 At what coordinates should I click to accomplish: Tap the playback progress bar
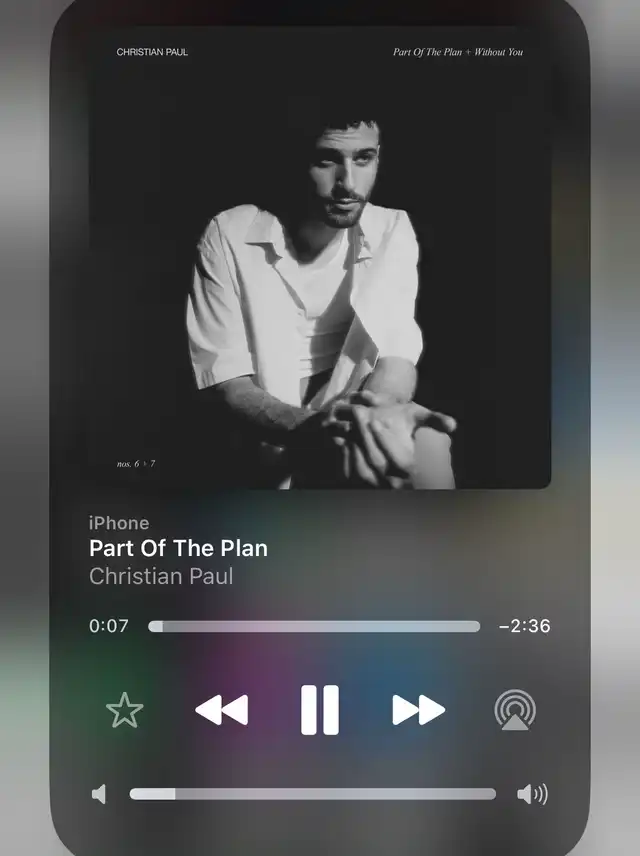click(x=314, y=627)
